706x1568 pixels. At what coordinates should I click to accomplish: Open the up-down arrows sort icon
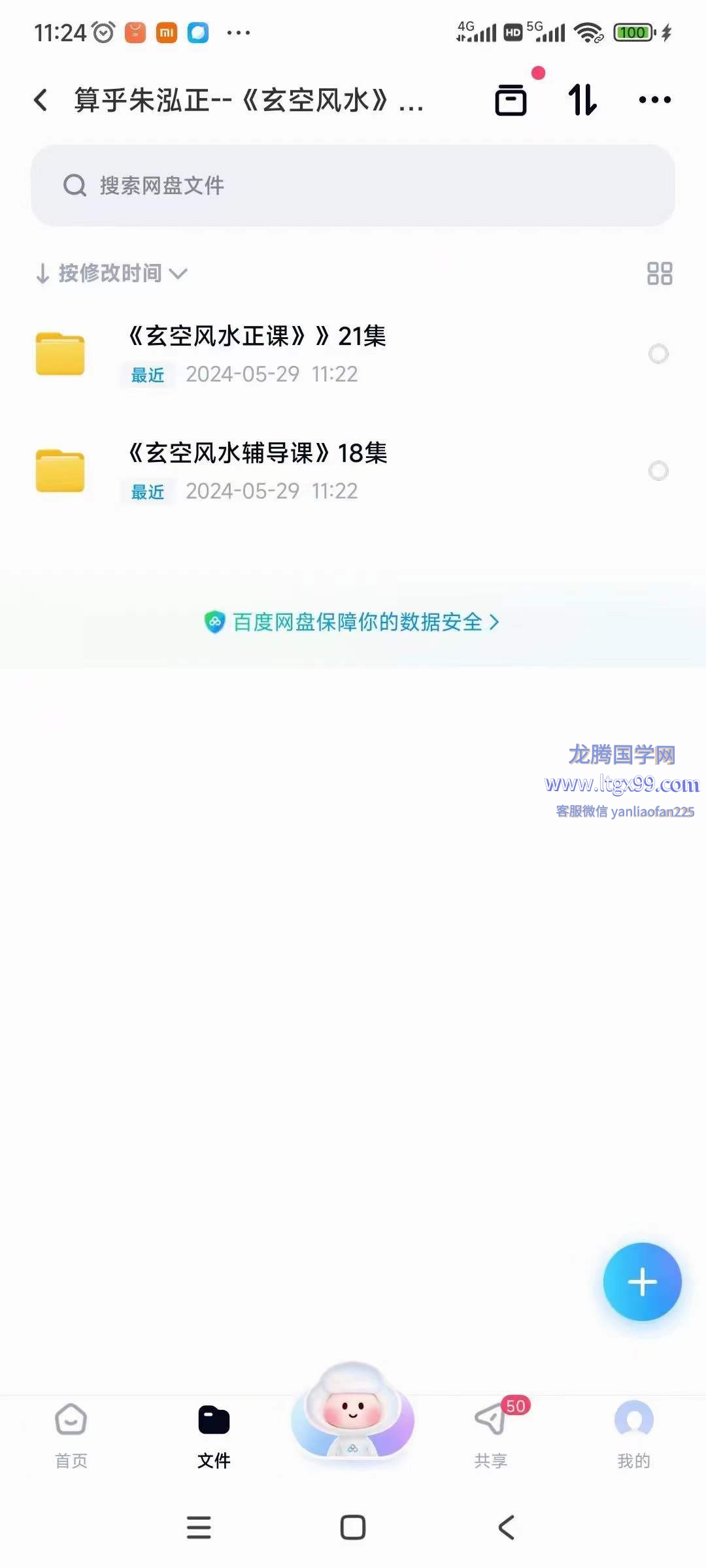(x=582, y=100)
